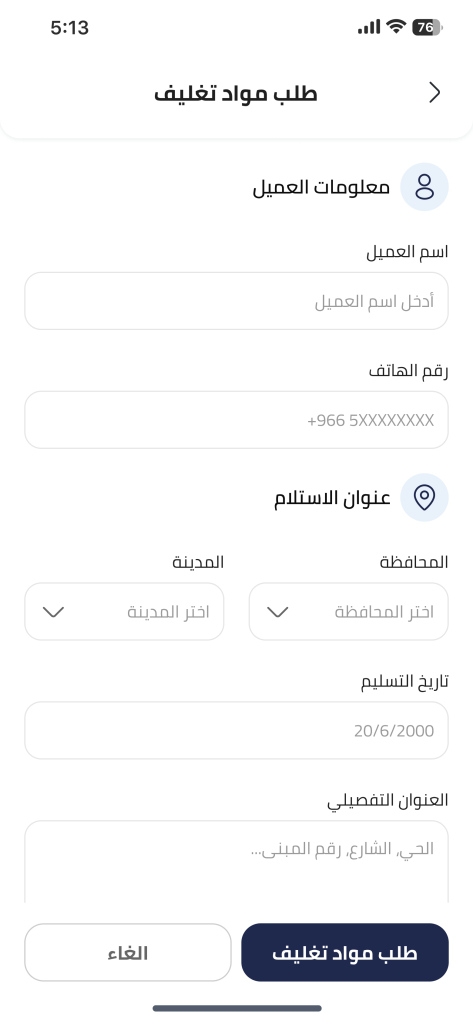
Task: Tap the customer name field (اسم العميل)
Action: [x=236, y=301]
